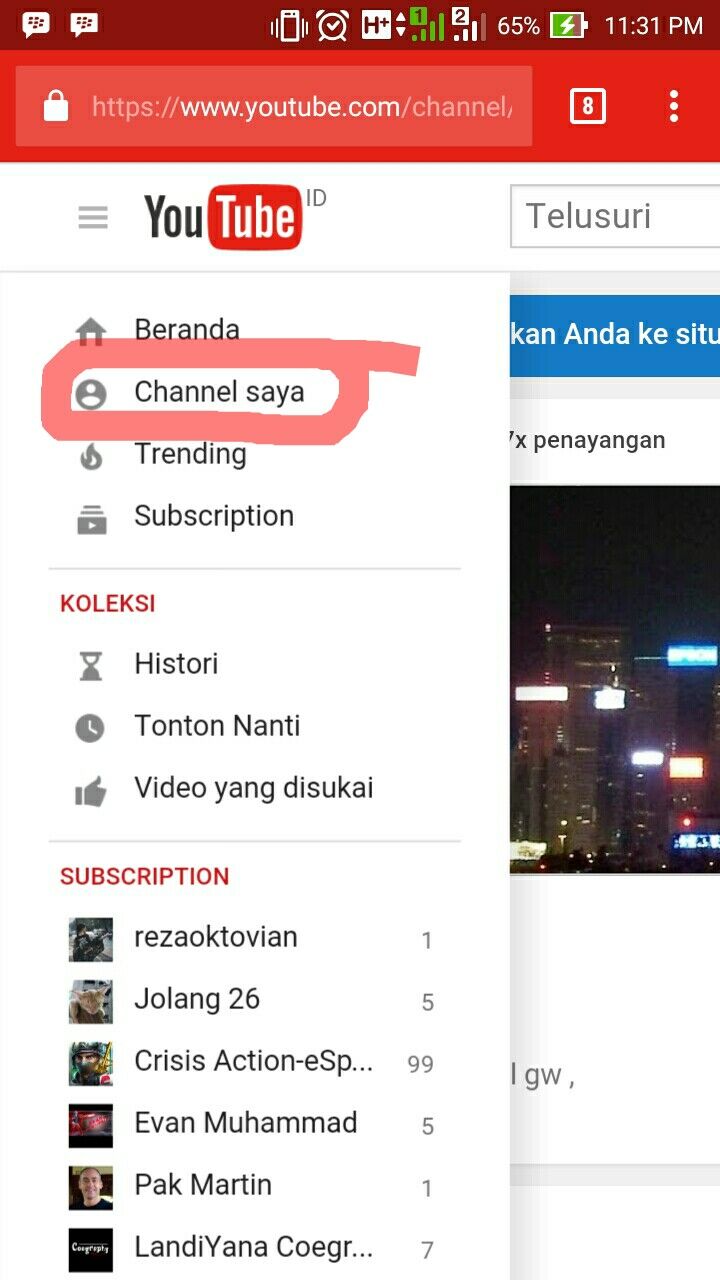The height and width of the screenshot is (1280, 720).
Task: Open Pak Martin channel
Action: (x=203, y=1185)
